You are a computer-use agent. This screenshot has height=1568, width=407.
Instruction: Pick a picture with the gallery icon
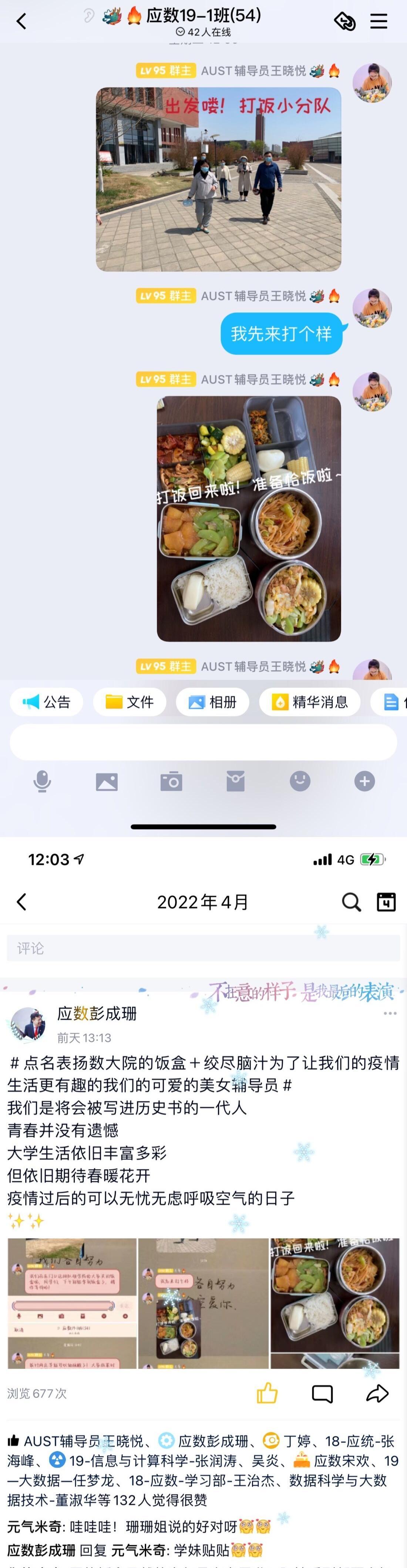[107, 781]
